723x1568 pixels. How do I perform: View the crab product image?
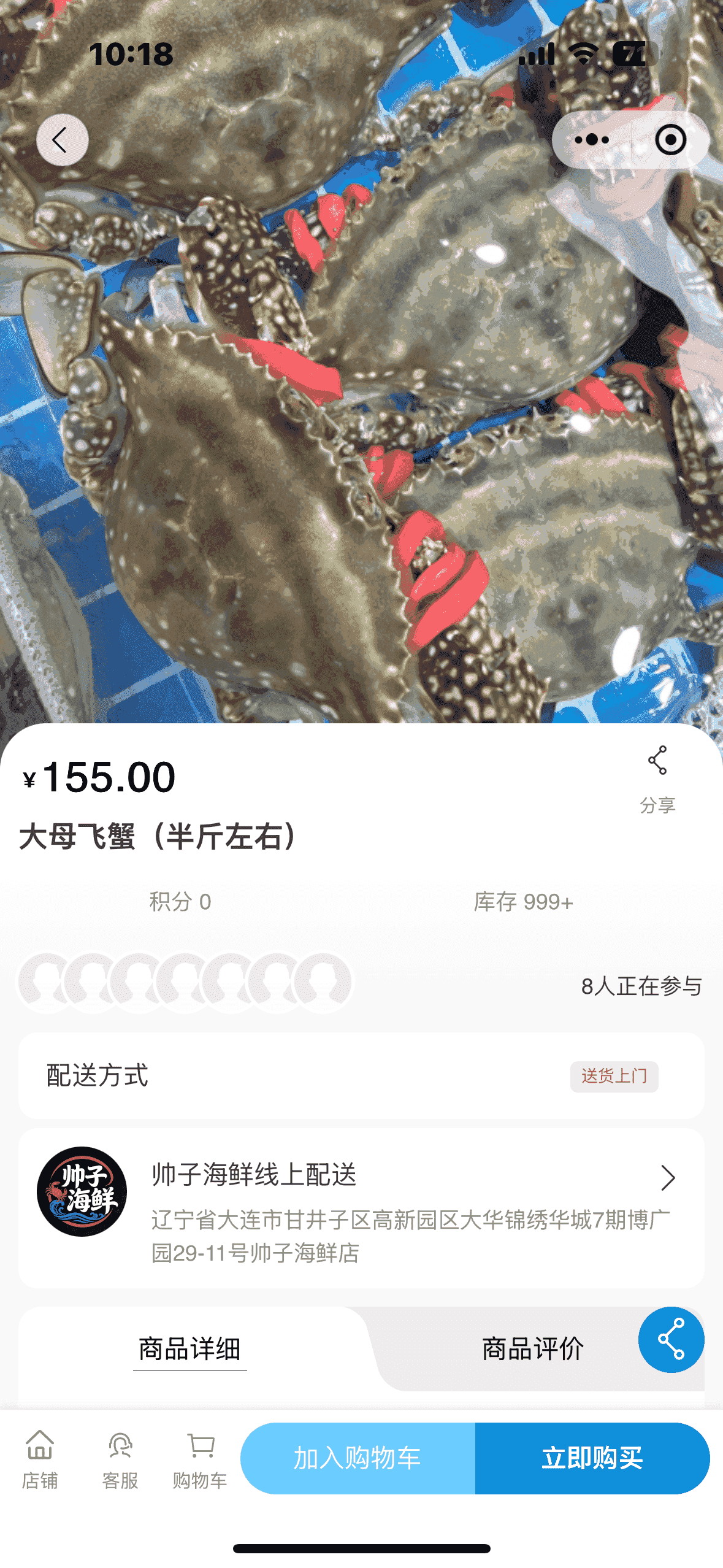point(361,429)
